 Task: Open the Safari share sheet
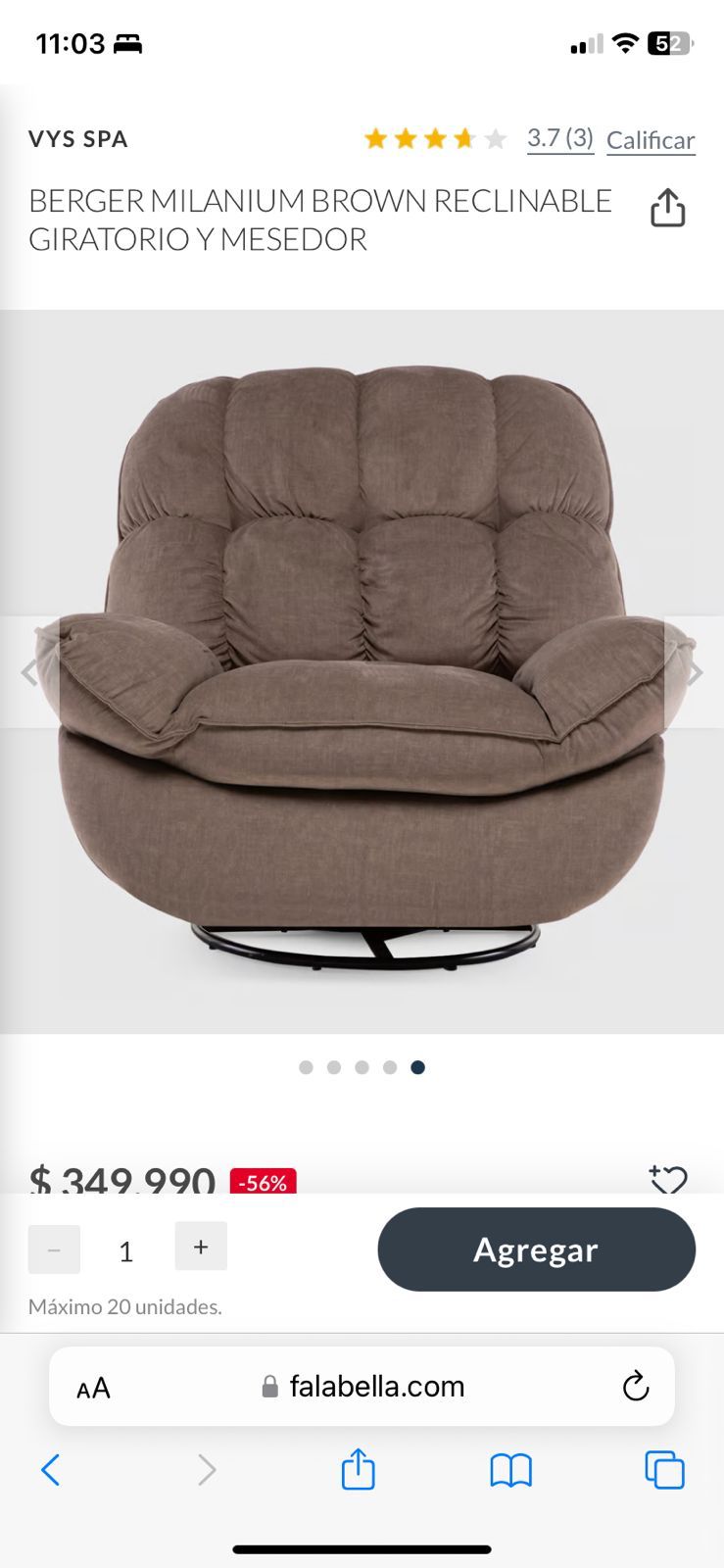click(358, 1469)
